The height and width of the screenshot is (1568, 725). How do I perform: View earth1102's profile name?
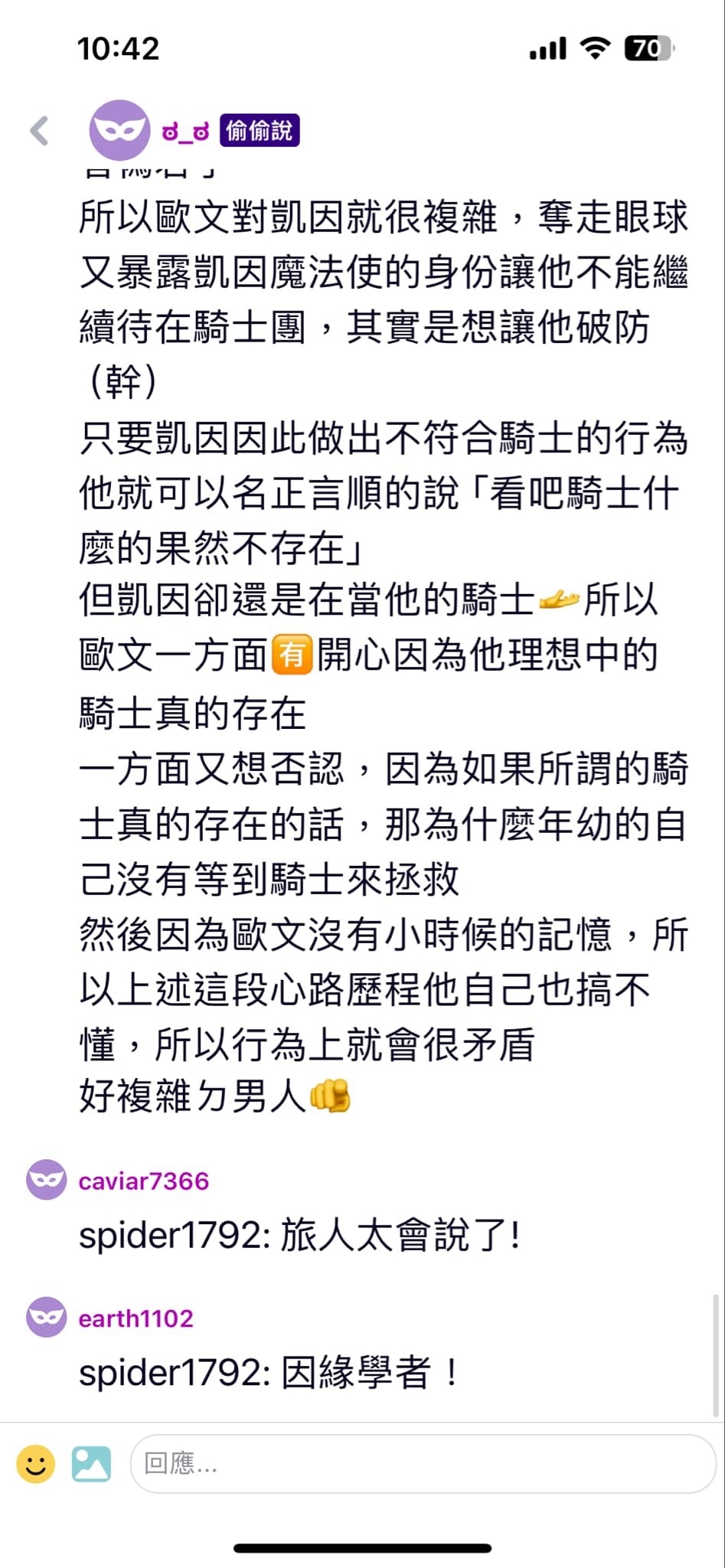(136, 1318)
